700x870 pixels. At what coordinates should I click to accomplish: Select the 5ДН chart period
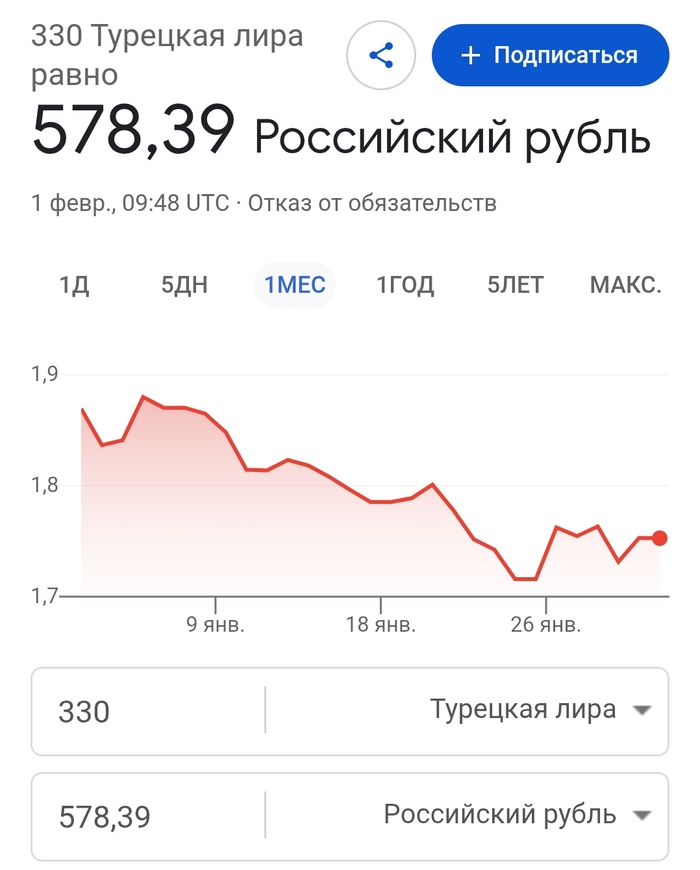point(184,285)
